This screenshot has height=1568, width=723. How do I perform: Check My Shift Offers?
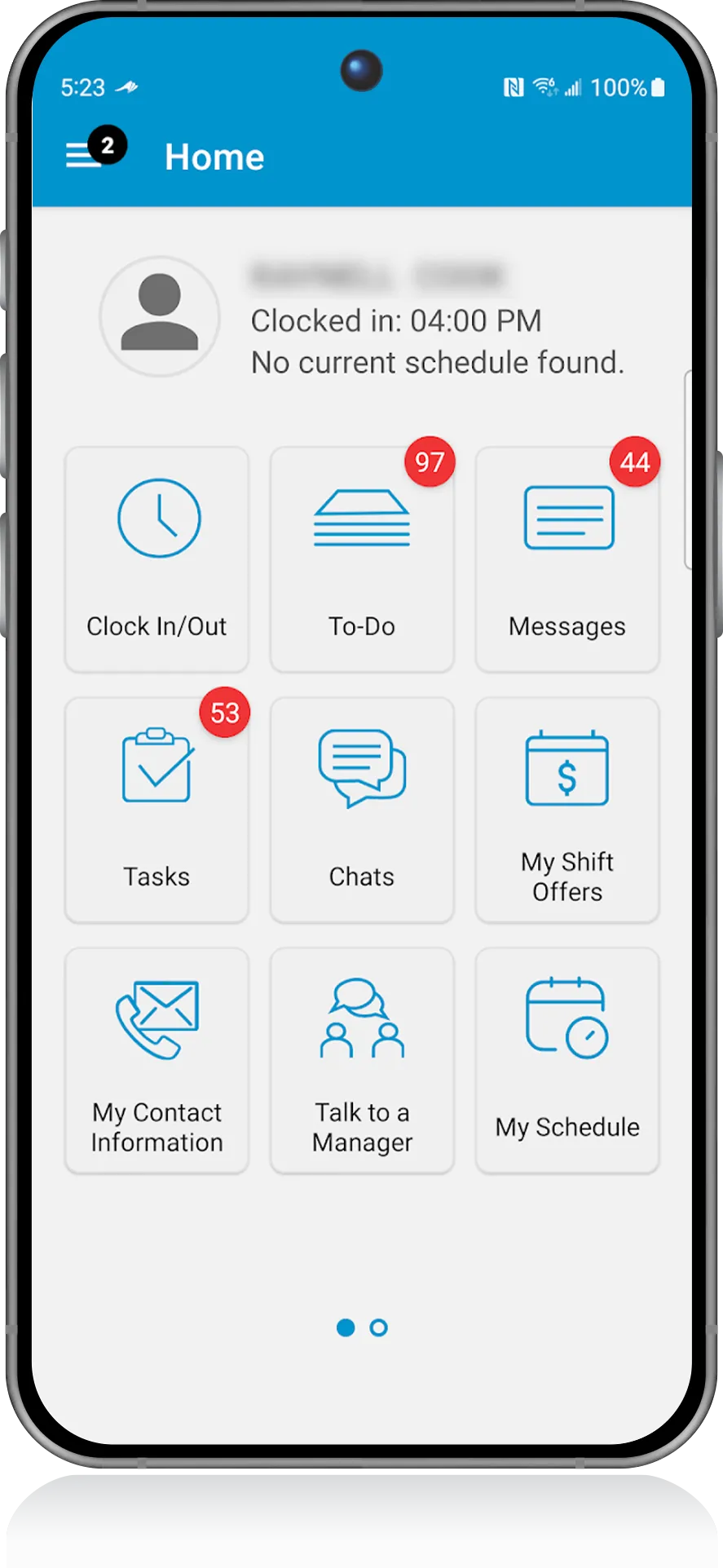(x=567, y=810)
